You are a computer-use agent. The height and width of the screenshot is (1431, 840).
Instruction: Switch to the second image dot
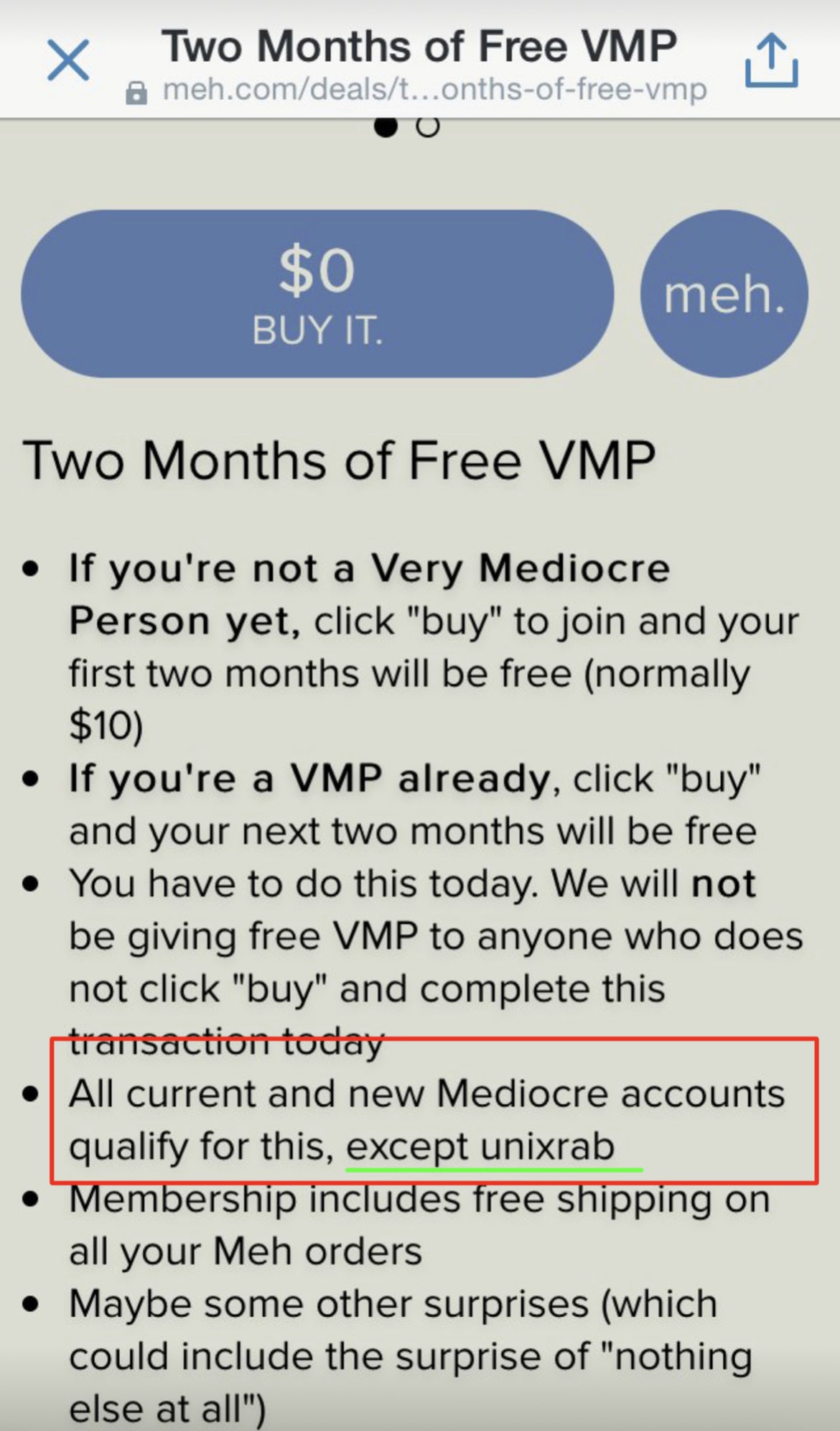point(428,127)
